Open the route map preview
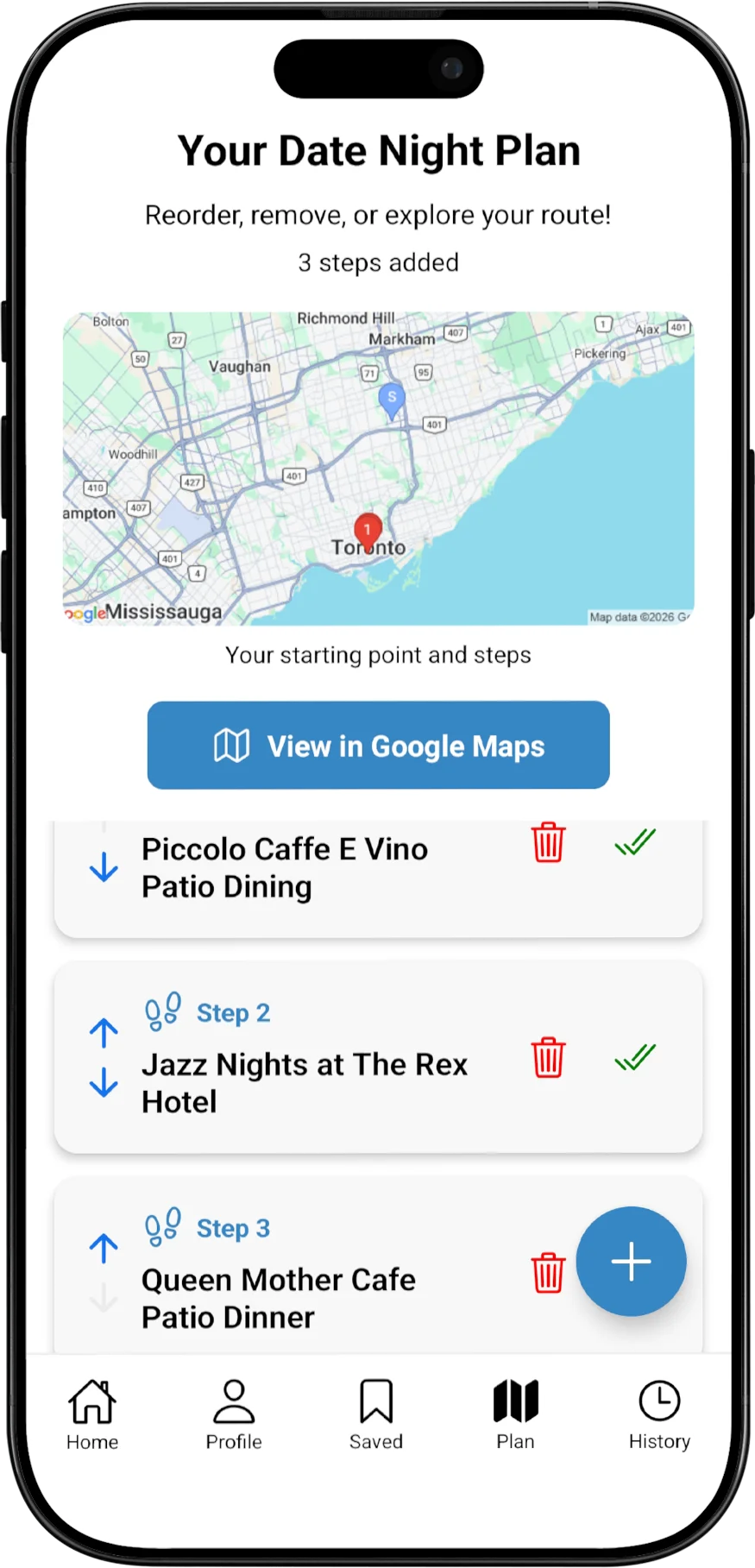 pos(378,469)
